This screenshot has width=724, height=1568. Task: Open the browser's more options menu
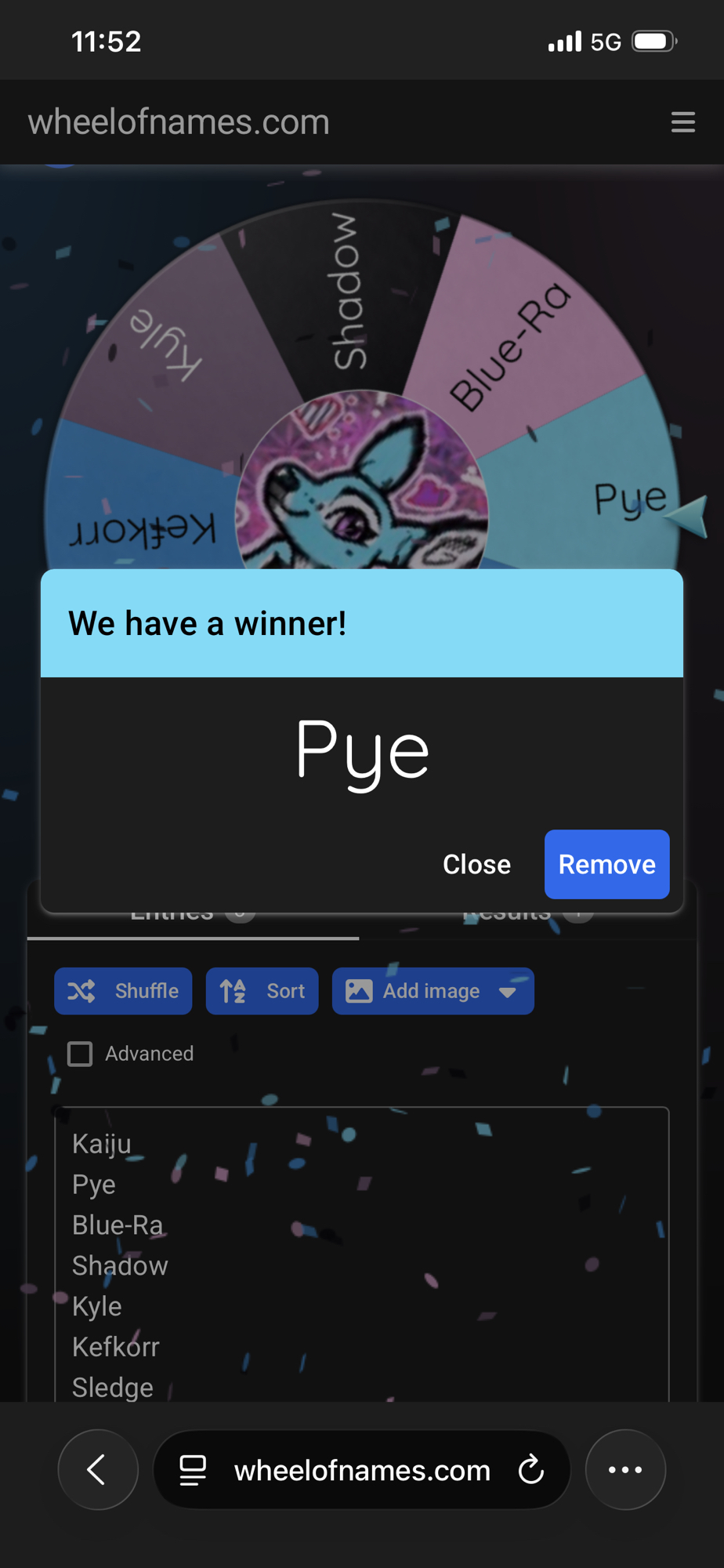pyautogui.click(x=625, y=1469)
